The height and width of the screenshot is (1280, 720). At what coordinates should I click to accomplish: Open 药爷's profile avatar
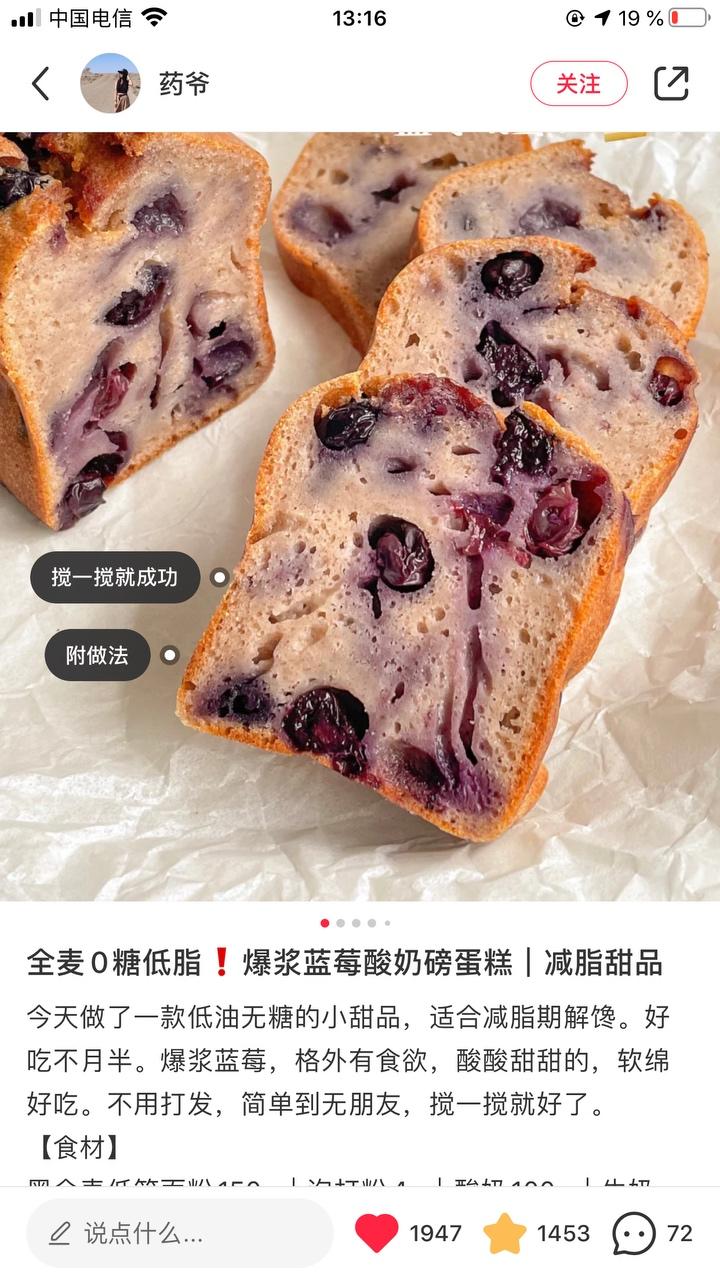(x=110, y=84)
